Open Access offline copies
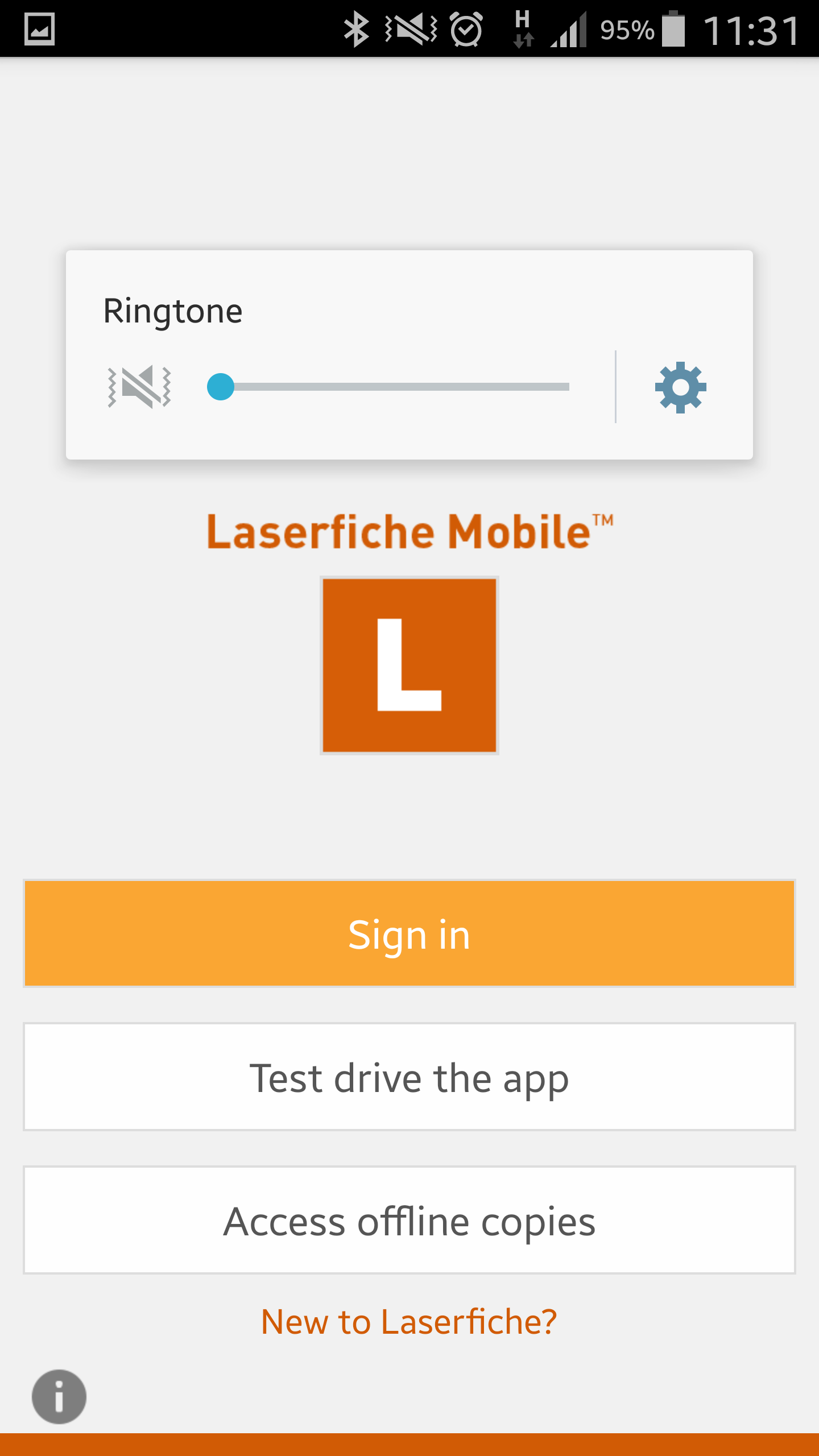819x1456 pixels. tap(409, 1220)
